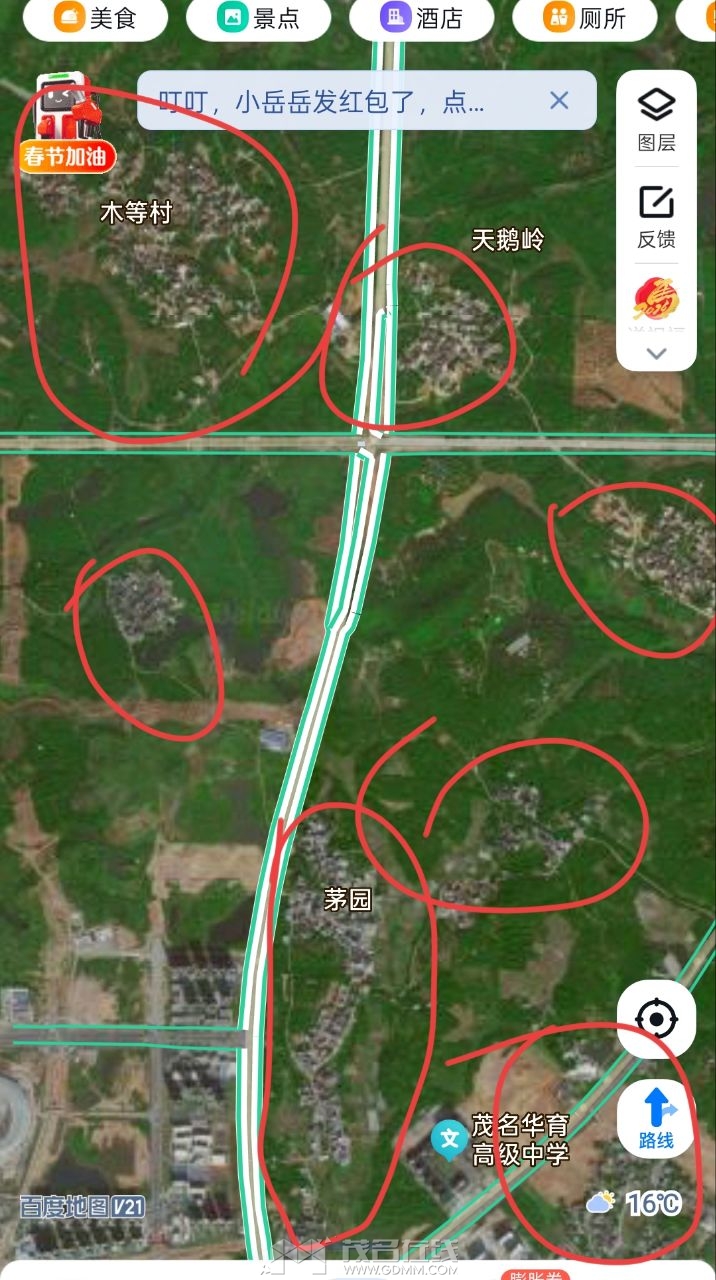Show 景点 attractions on the map
716x1280 pixels.
(258, 17)
